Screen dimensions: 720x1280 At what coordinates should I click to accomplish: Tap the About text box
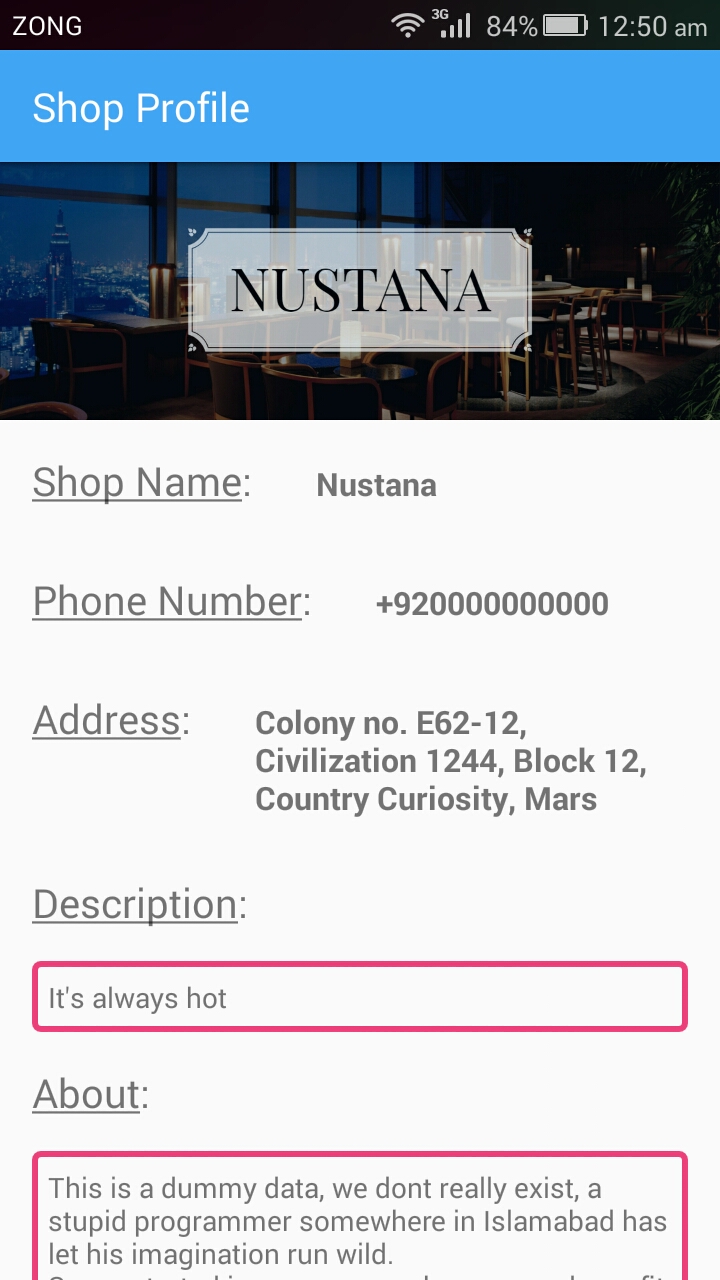(360, 1216)
